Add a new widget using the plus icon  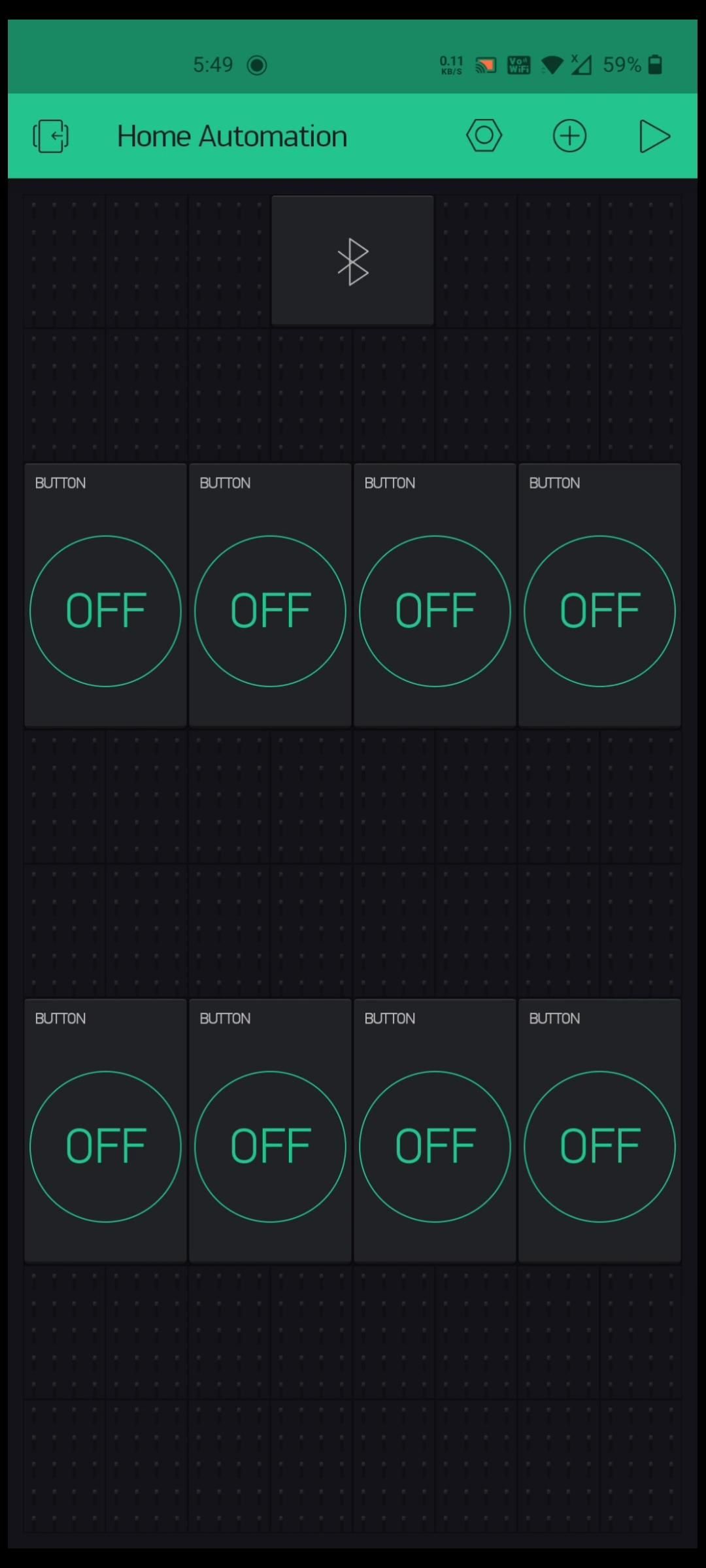coord(569,136)
